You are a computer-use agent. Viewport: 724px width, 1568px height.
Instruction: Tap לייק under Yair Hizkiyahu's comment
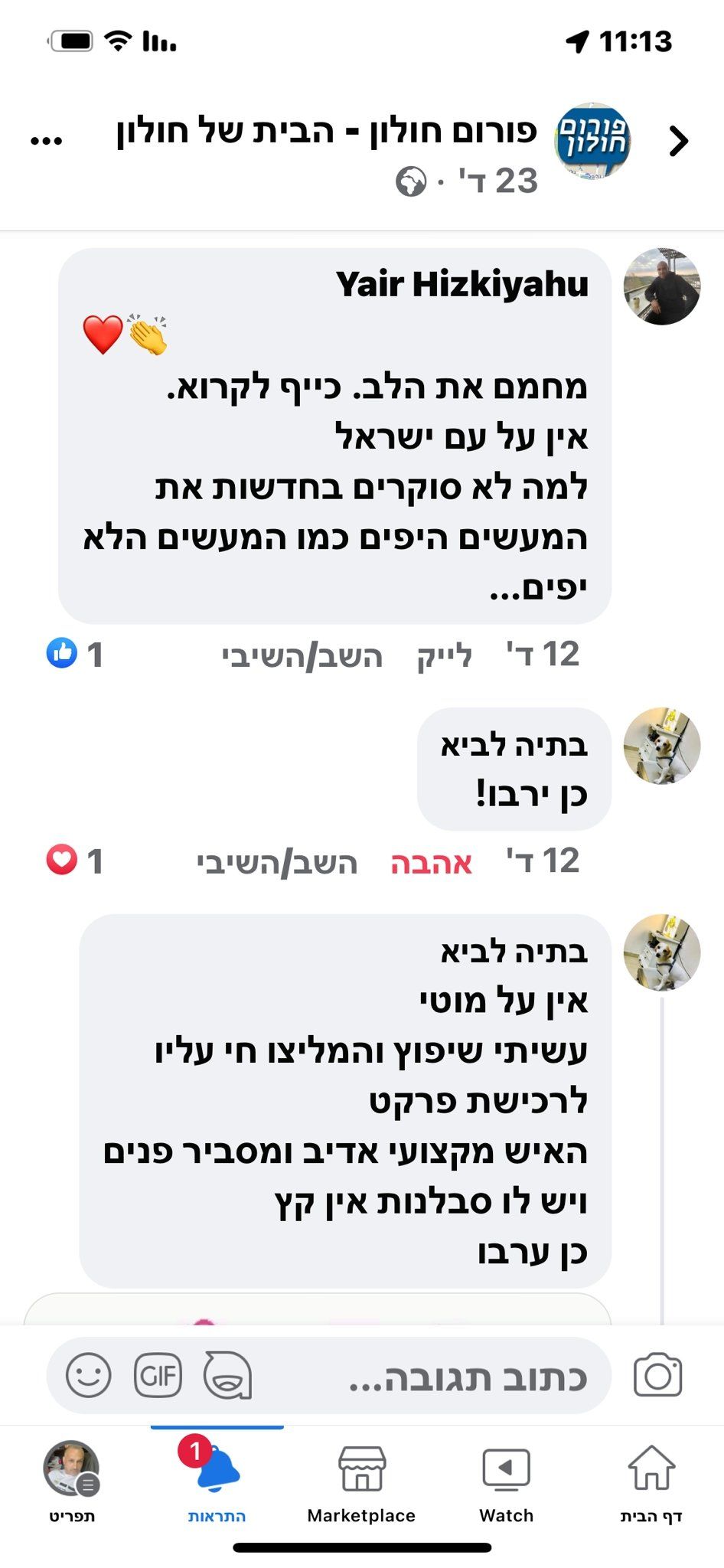click(x=444, y=656)
